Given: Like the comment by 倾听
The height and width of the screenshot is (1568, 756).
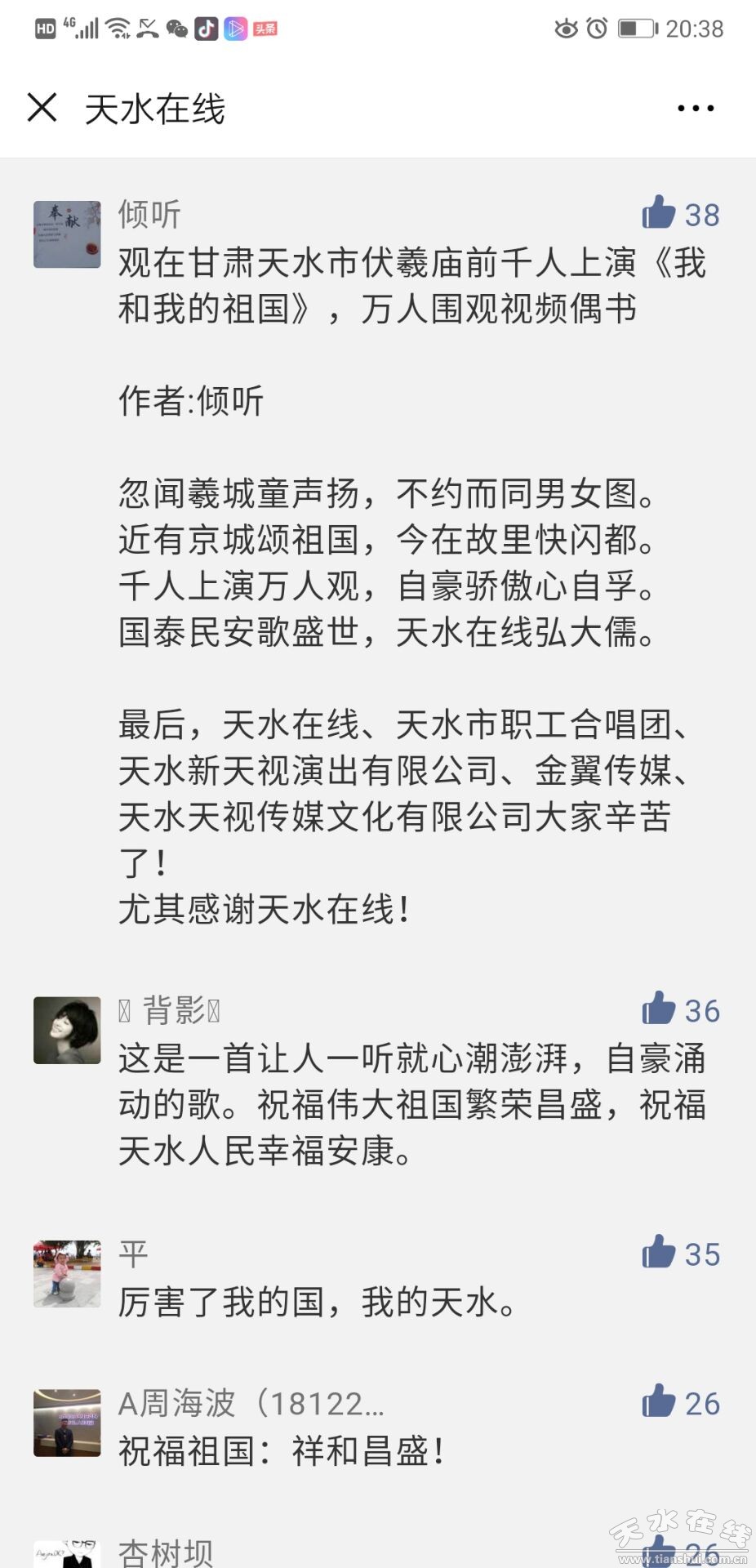Looking at the screenshot, I should pyautogui.click(x=659, y=213).
